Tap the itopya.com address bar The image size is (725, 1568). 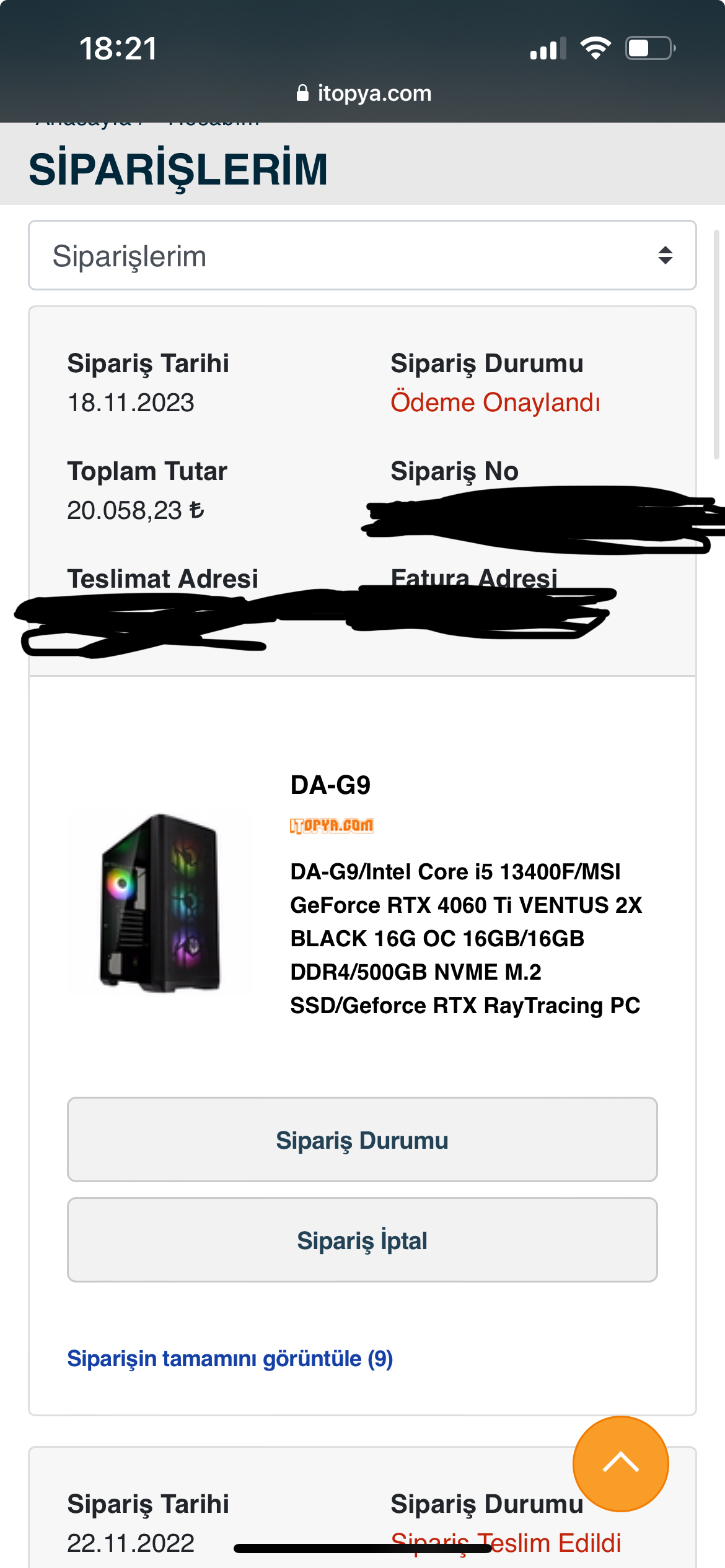364,94
